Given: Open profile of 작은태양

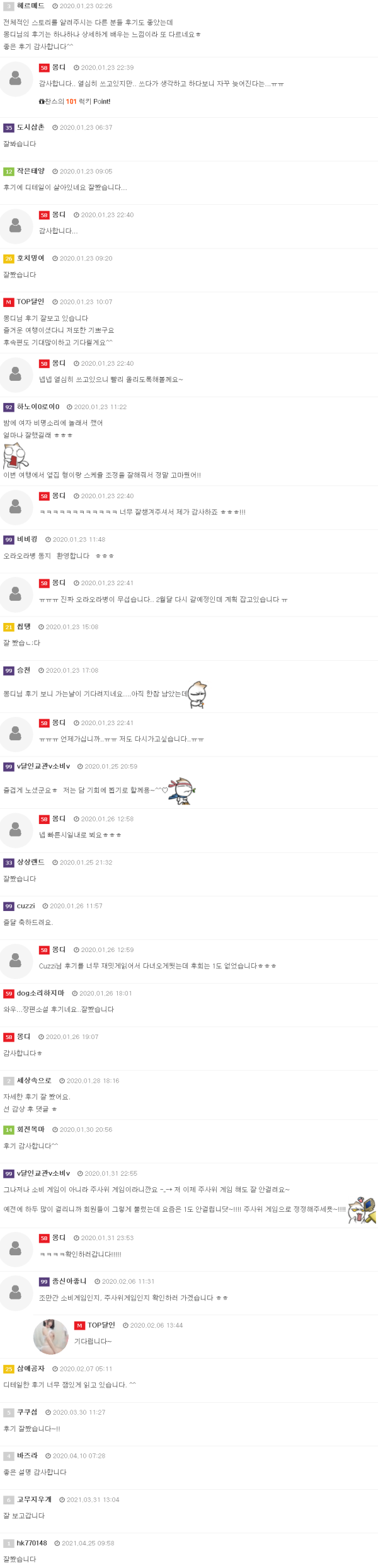Looking at the screenshot, I should 30,171.
